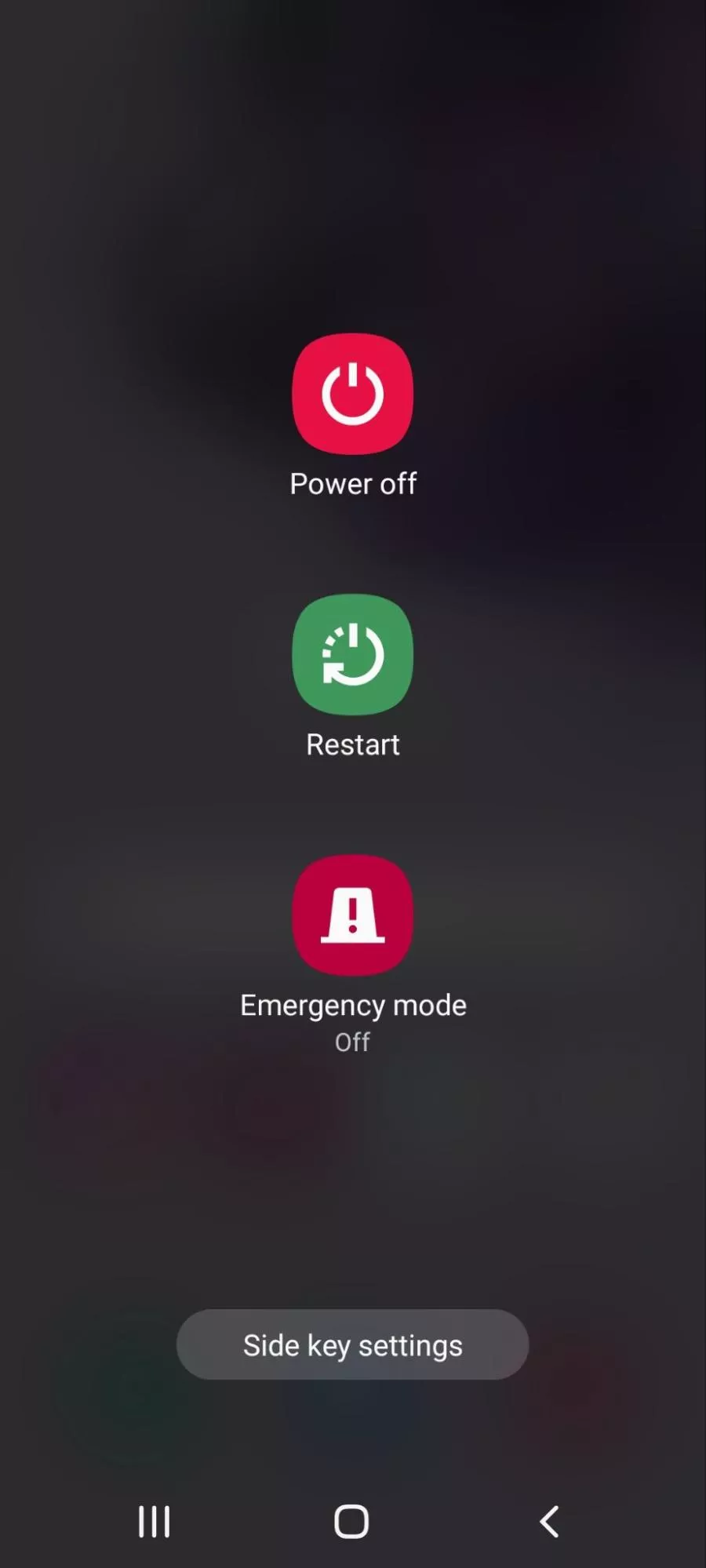Restart the device
The image size is (706, 1568).
click(x=353, y=654)
